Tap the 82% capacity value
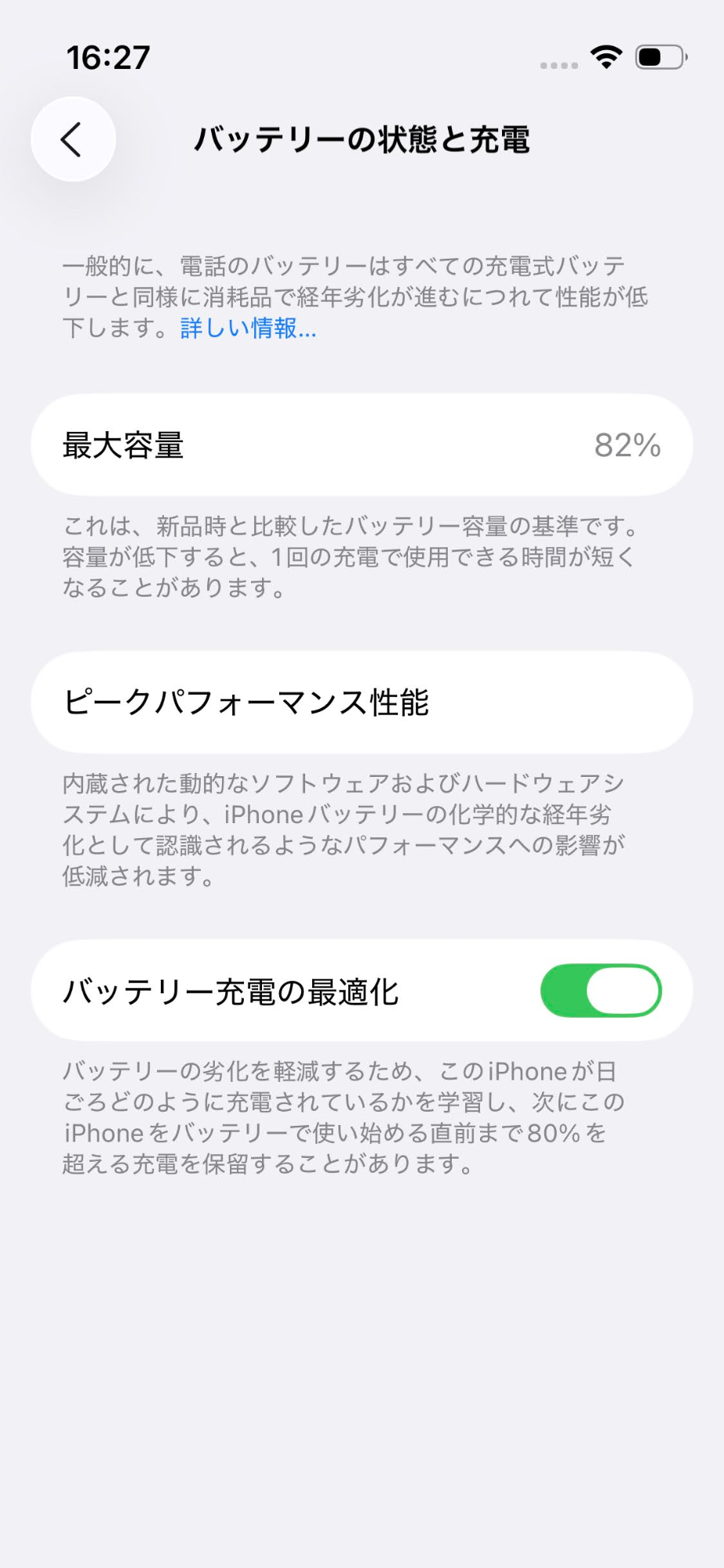724x1568 pixels. [627, 445]
